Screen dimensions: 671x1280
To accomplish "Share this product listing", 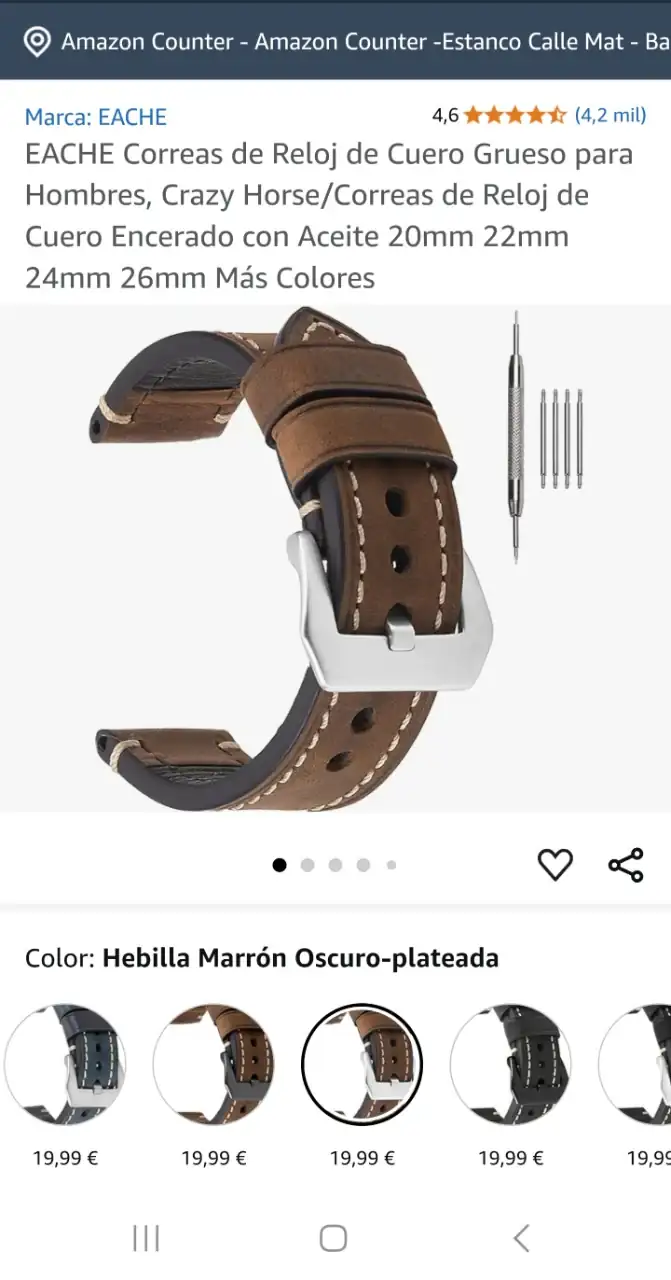I will [626, 865].
